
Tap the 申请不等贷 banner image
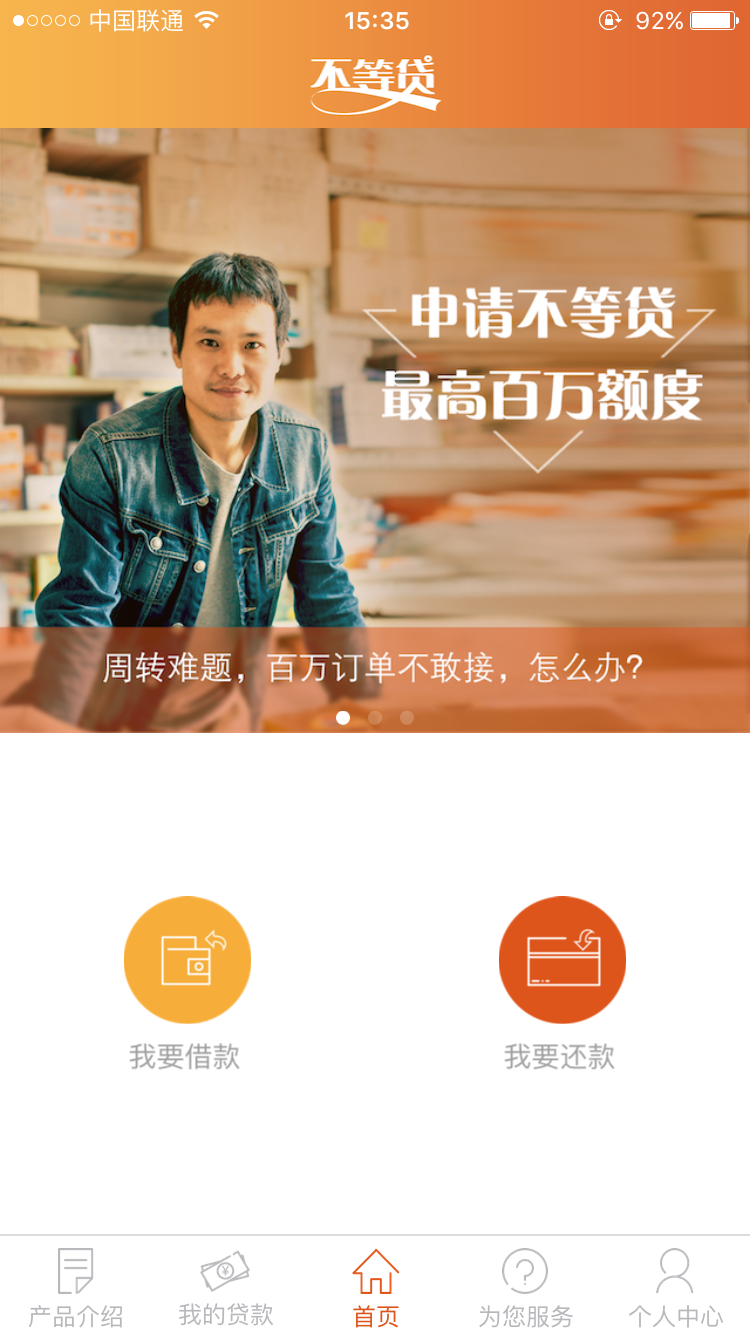pyautogui.click(x=375, y=400)
